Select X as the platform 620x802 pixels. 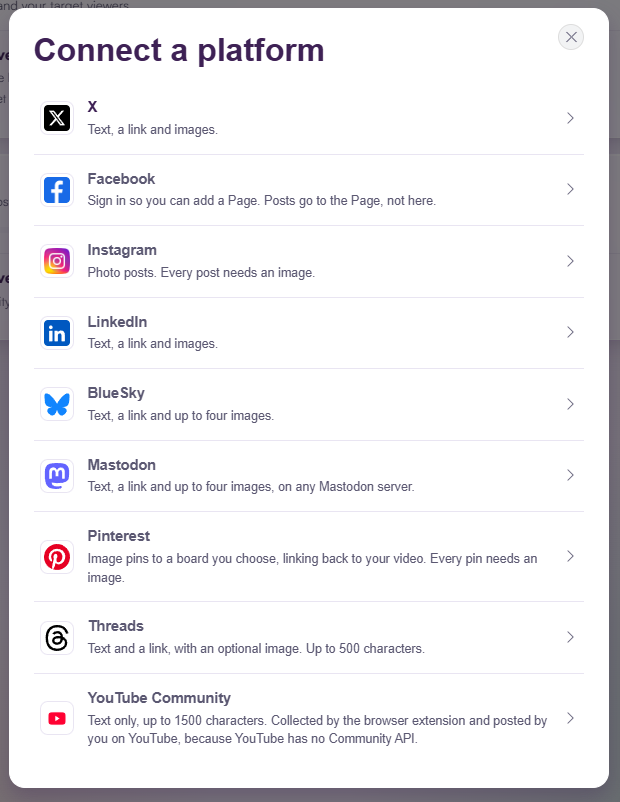309,118
